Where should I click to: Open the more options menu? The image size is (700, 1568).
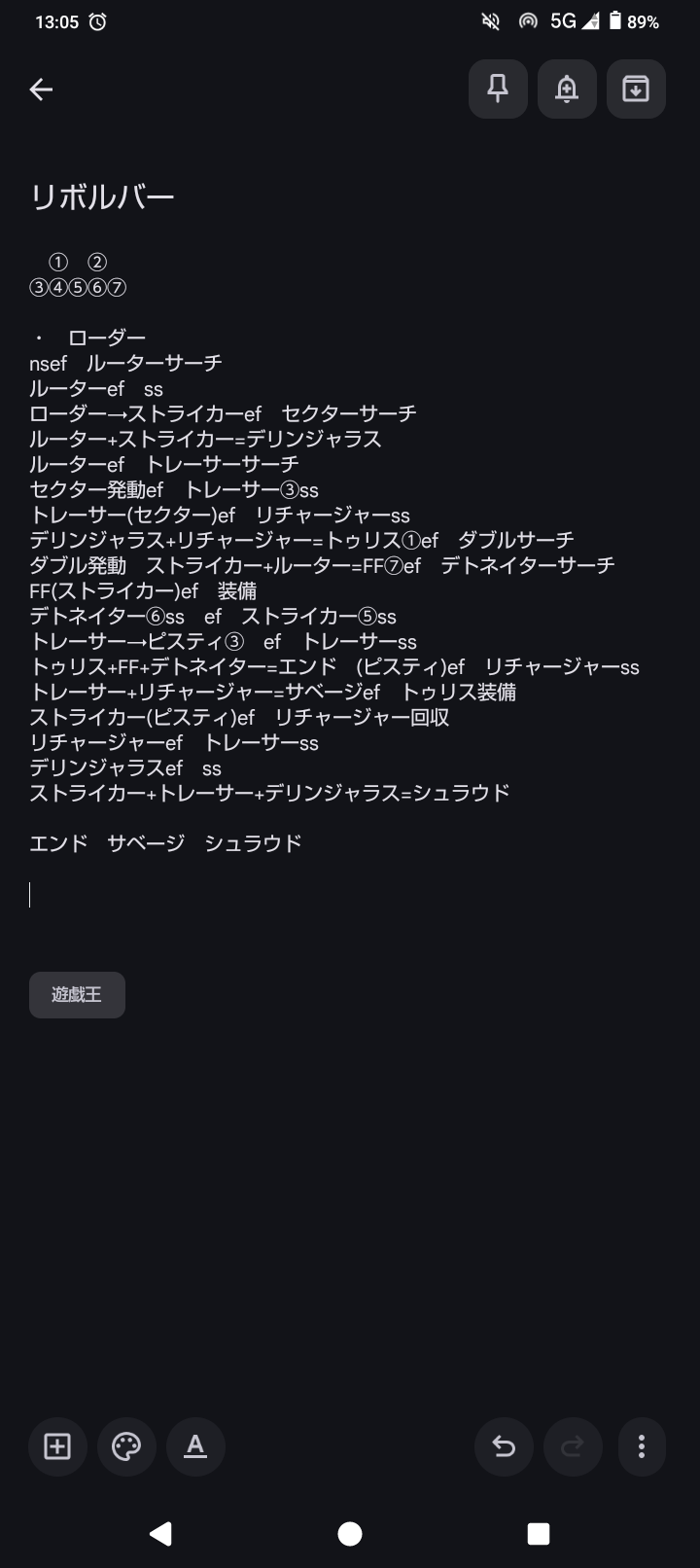point(642,1446)
